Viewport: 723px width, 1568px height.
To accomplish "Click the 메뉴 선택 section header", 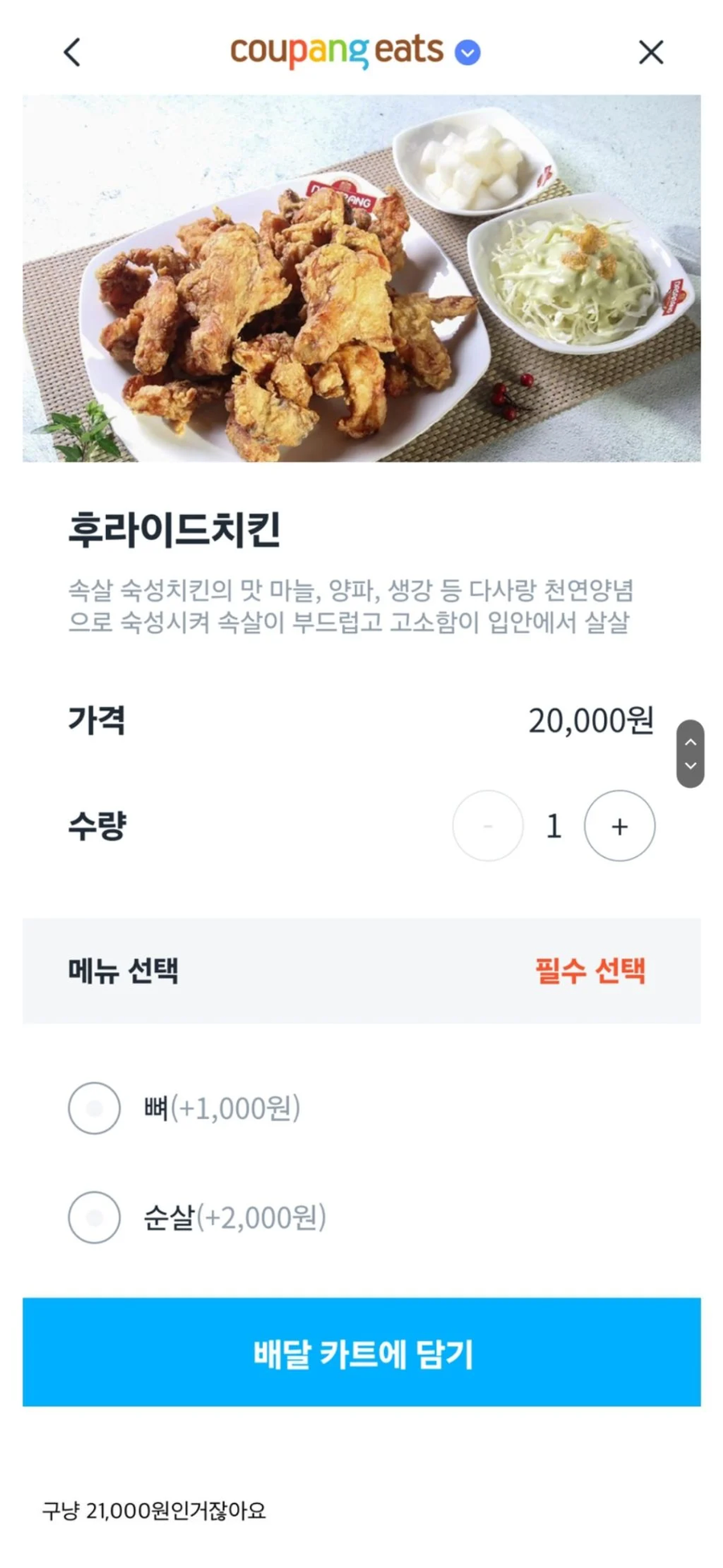I will [x=121, y=971].
